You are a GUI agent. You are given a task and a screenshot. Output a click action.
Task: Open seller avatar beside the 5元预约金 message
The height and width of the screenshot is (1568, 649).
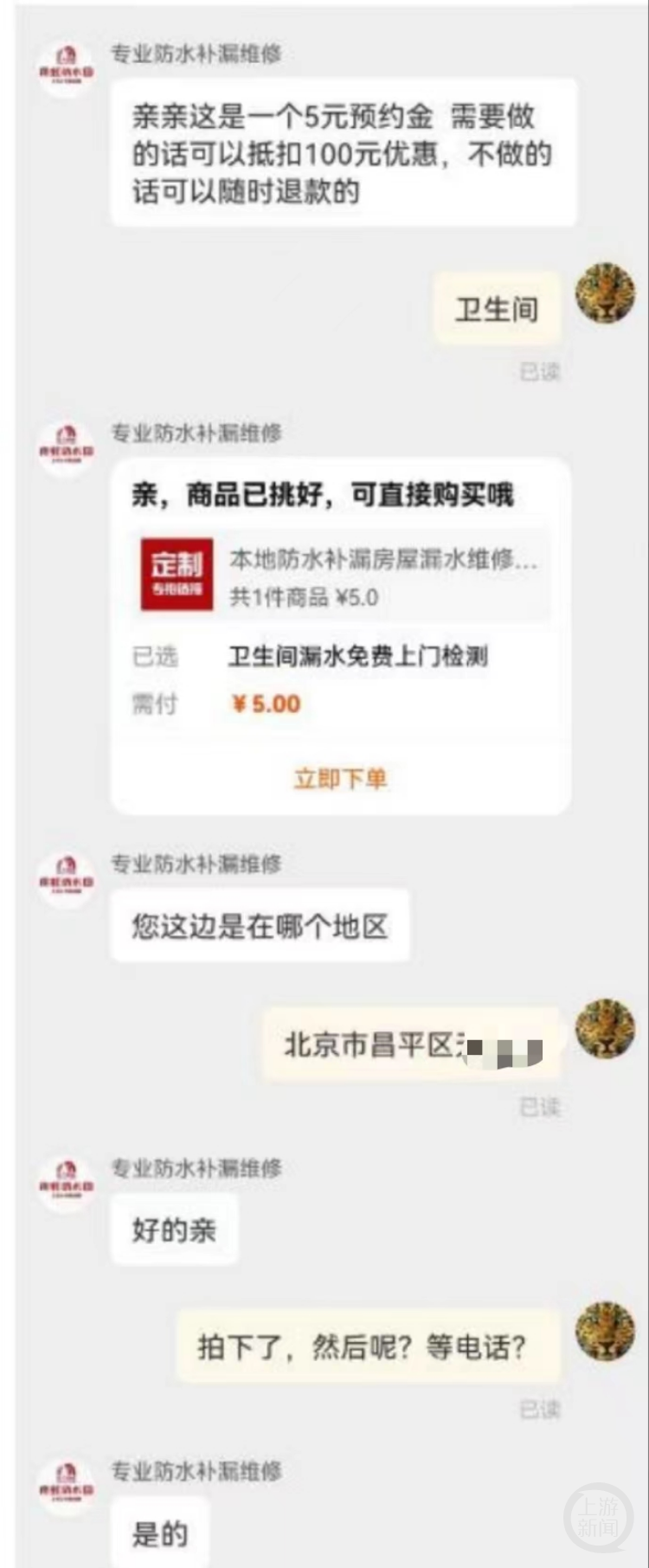click(x=66, y=69)
